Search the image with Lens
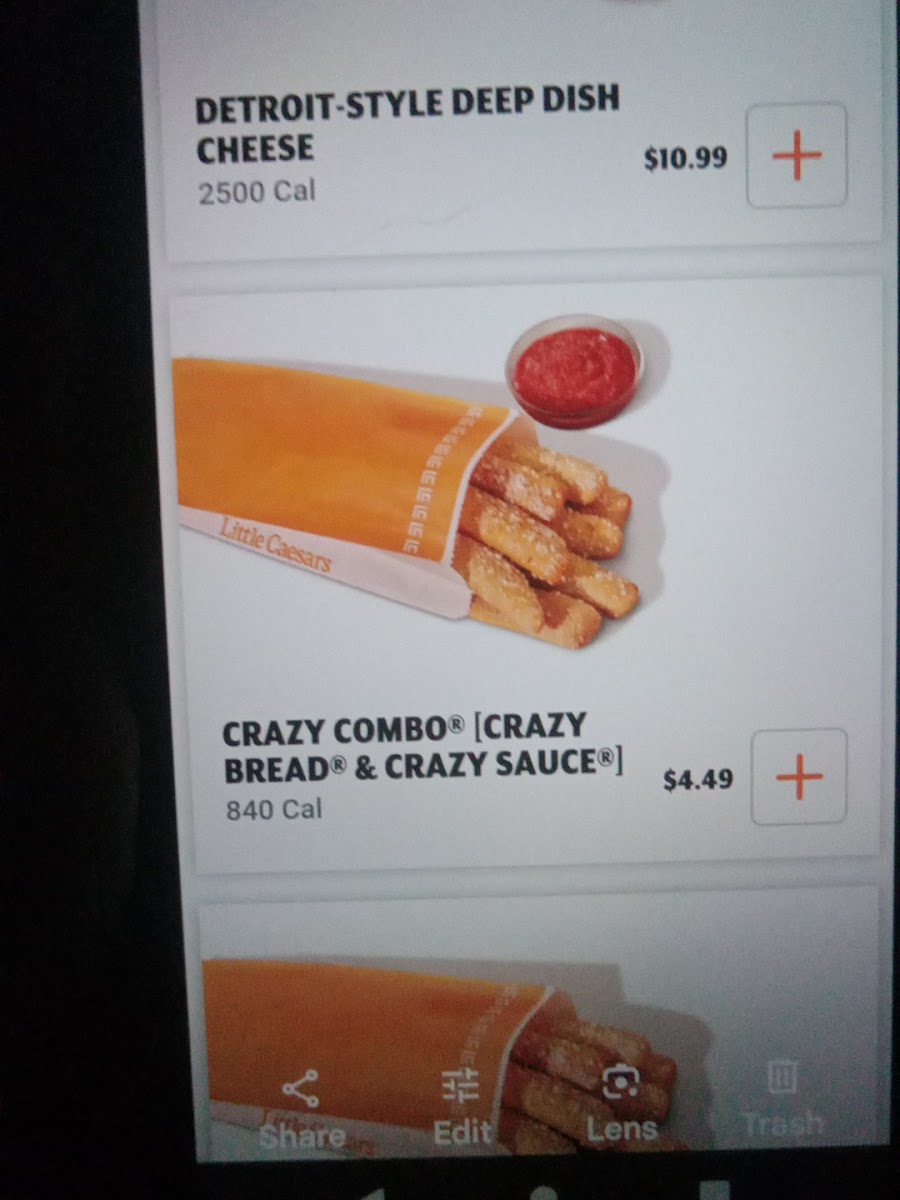Viewport: 900px width, 1200px height. point(621,1105)
